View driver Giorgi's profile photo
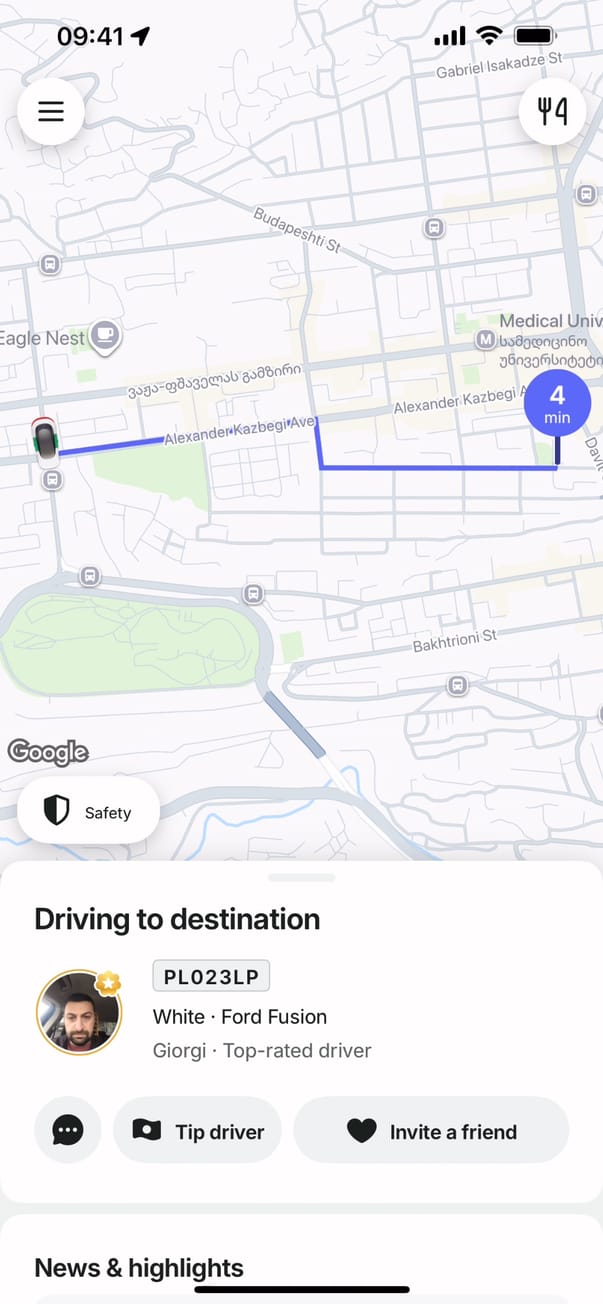Screen dimensions: 603x1304 [78, 1013]
